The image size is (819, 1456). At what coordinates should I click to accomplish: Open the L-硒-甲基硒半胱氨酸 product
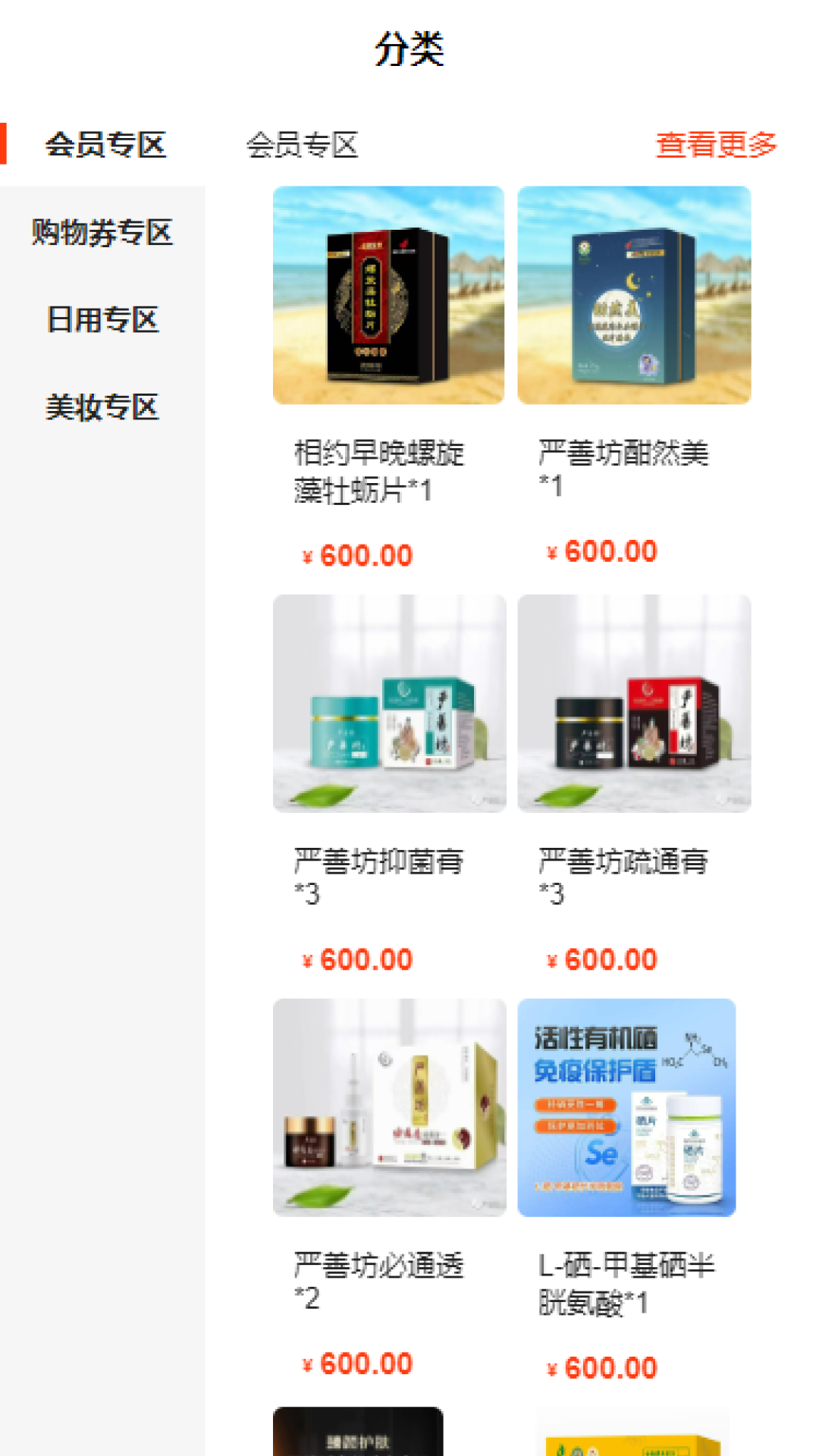[626, 1107]
